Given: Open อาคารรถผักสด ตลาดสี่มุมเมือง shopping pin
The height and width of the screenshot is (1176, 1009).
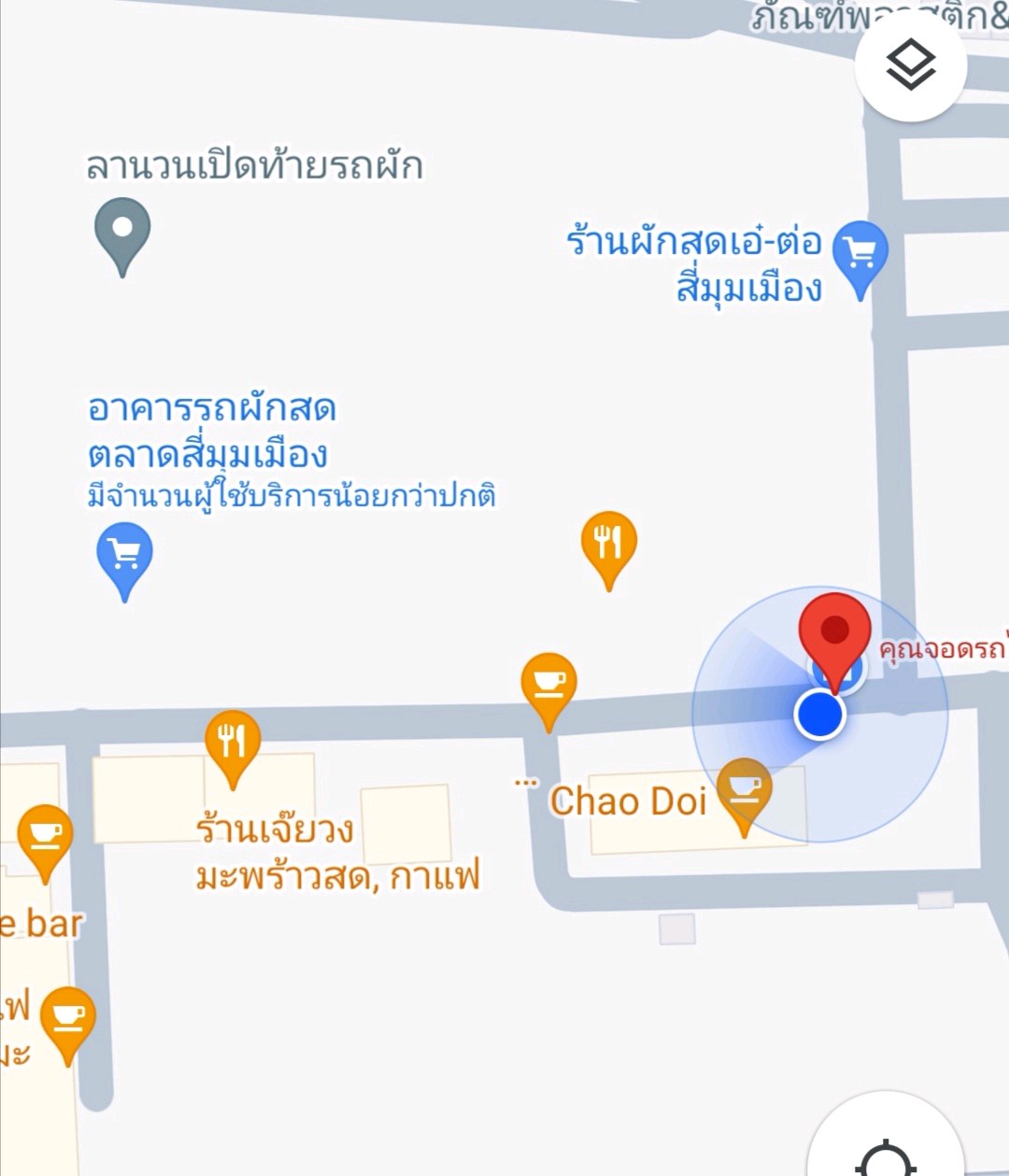Looking at the screenshot, I should point(124,554).
